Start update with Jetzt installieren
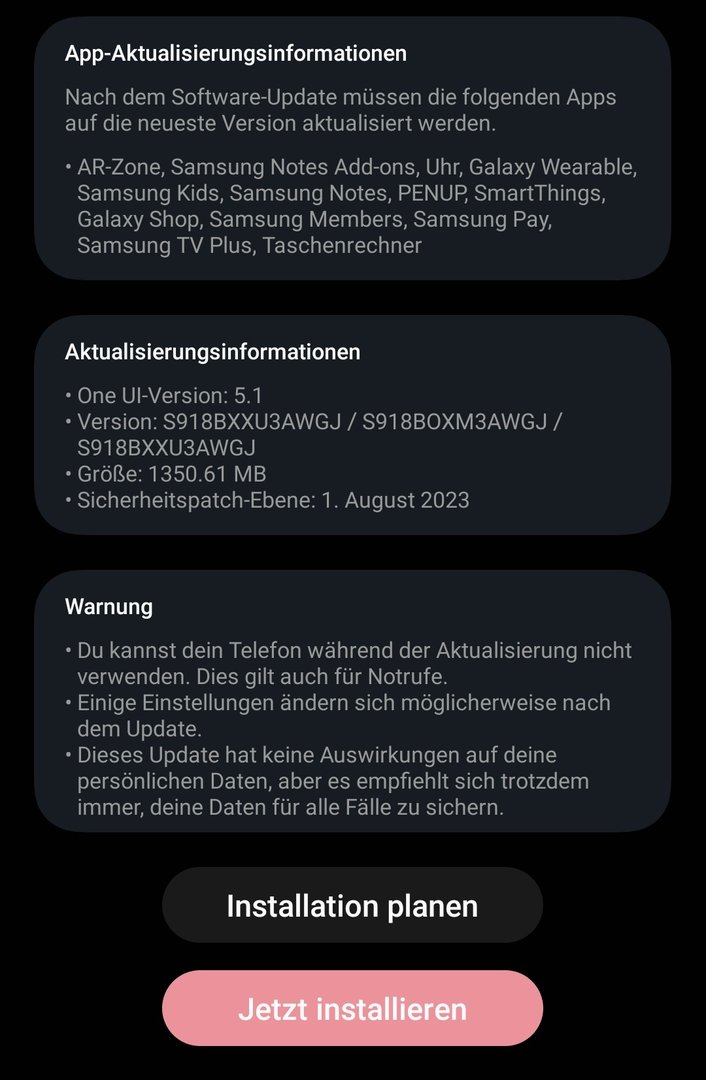Screen dimensions: 706x1080 tap(352, 1008)
